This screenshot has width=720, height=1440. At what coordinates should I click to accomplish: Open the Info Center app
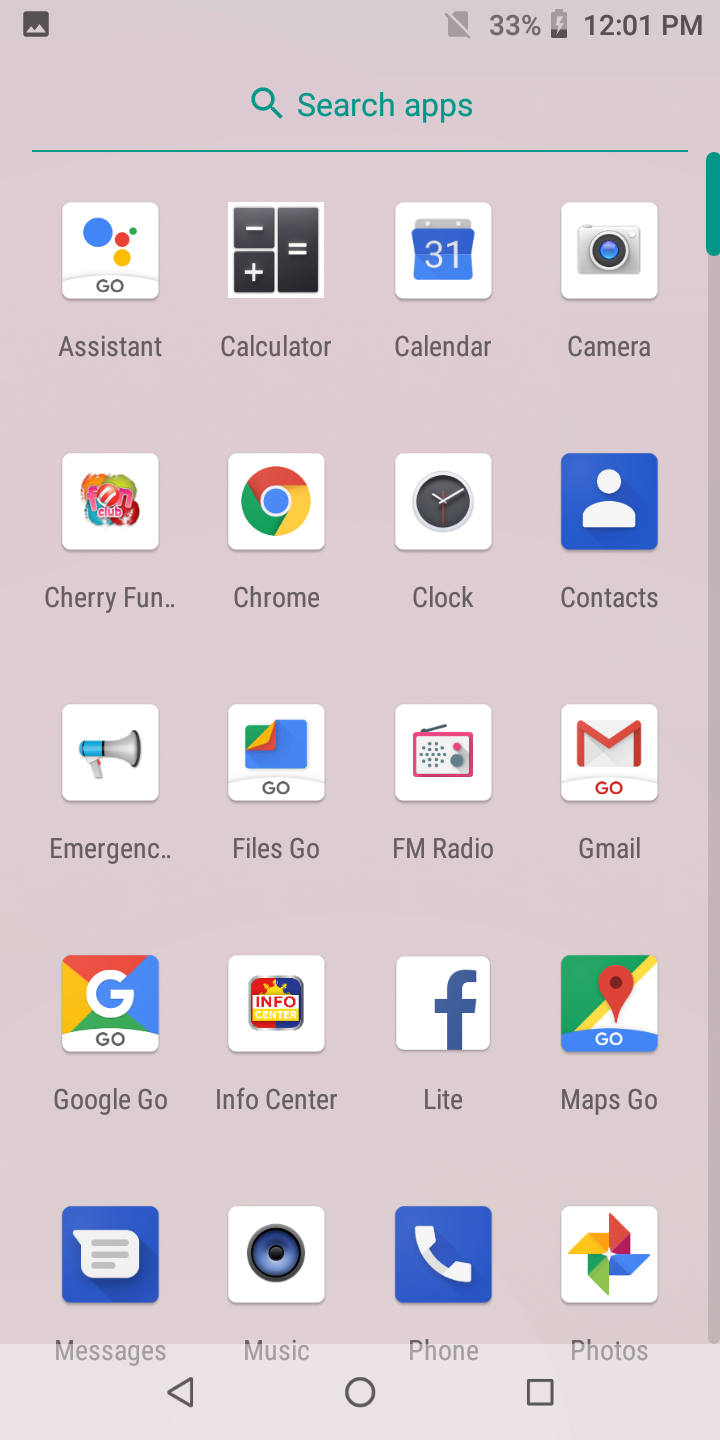click(x=276, y=1004)
